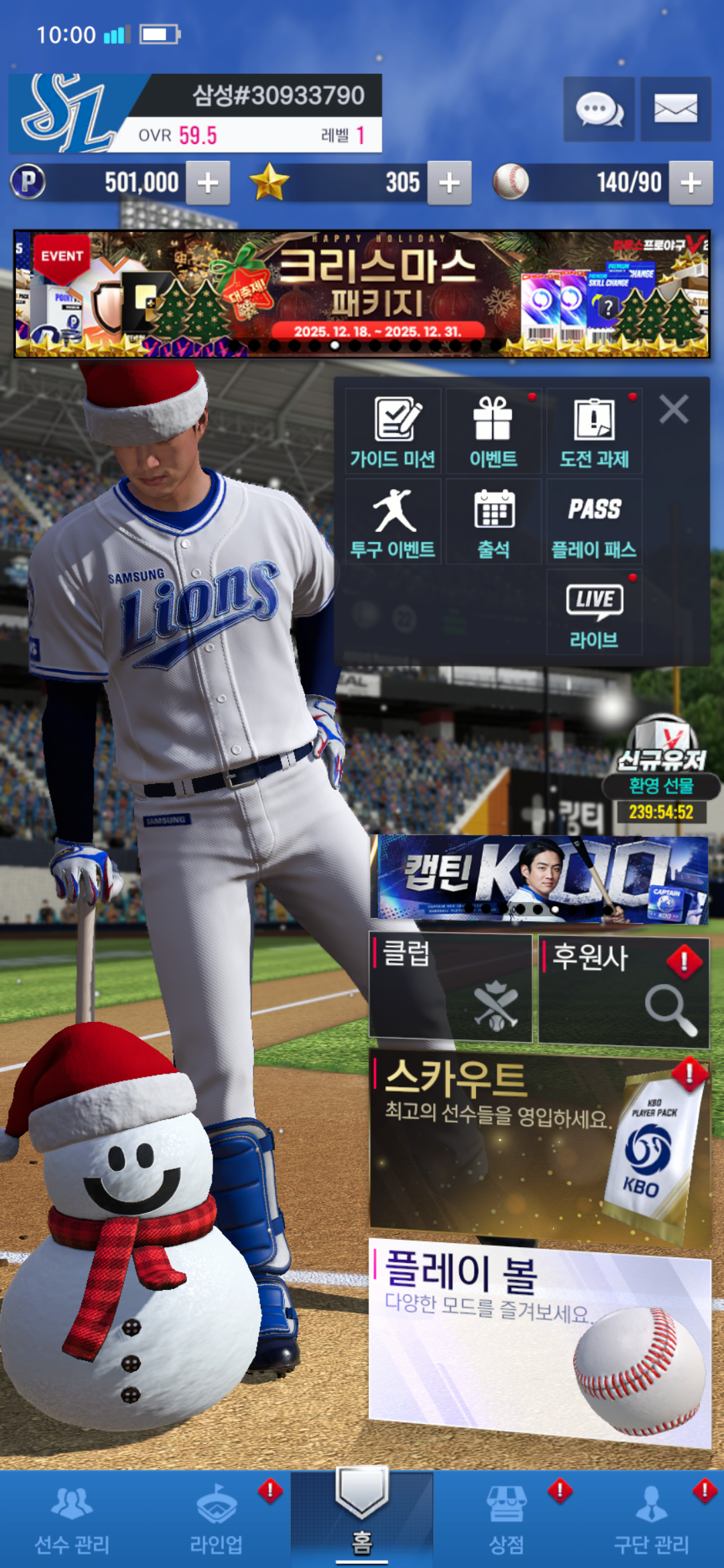Screen dimensions: 724x1568
Task: Add more points with the plus button
Action: pos(208,183)
